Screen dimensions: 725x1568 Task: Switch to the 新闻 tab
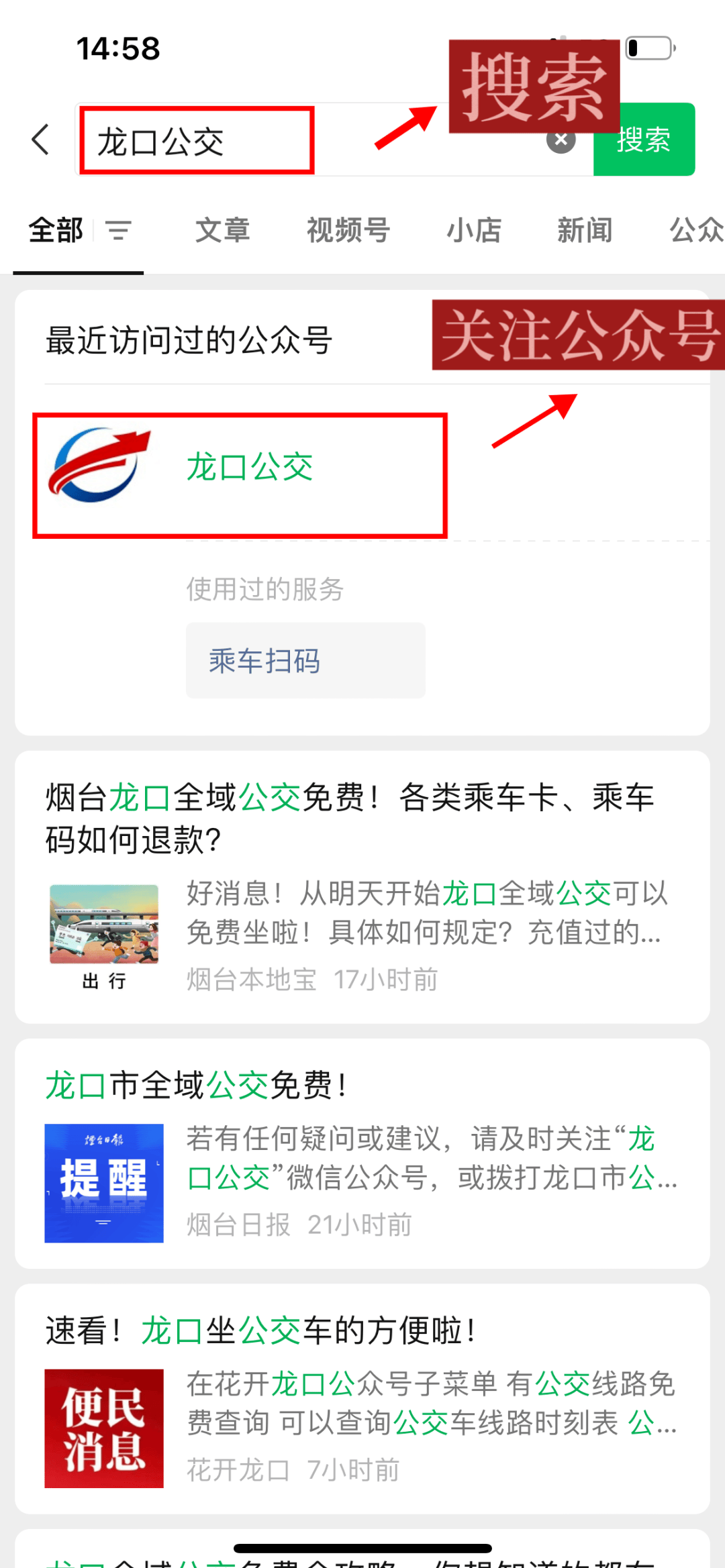tap(585, 231)
